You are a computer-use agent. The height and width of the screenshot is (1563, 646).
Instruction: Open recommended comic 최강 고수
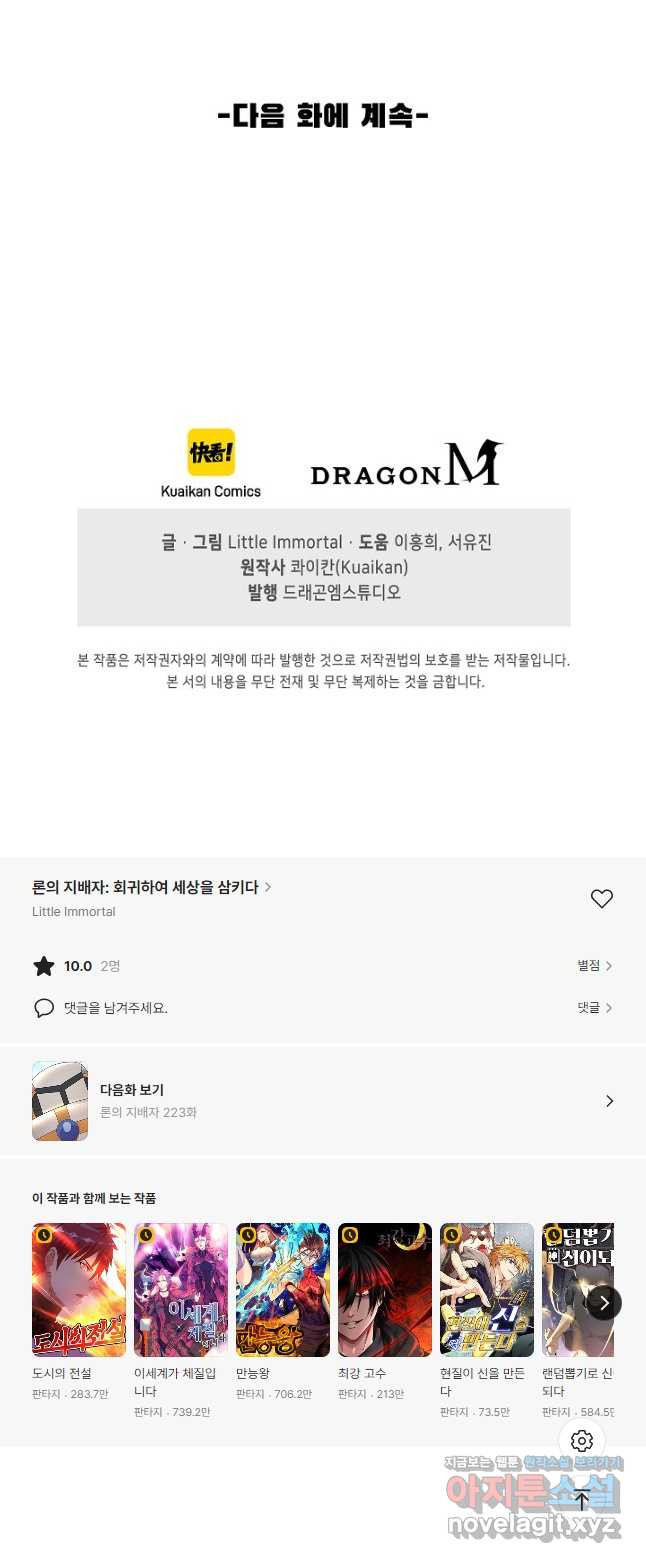pyautogui.click(x=385, y=1289)
